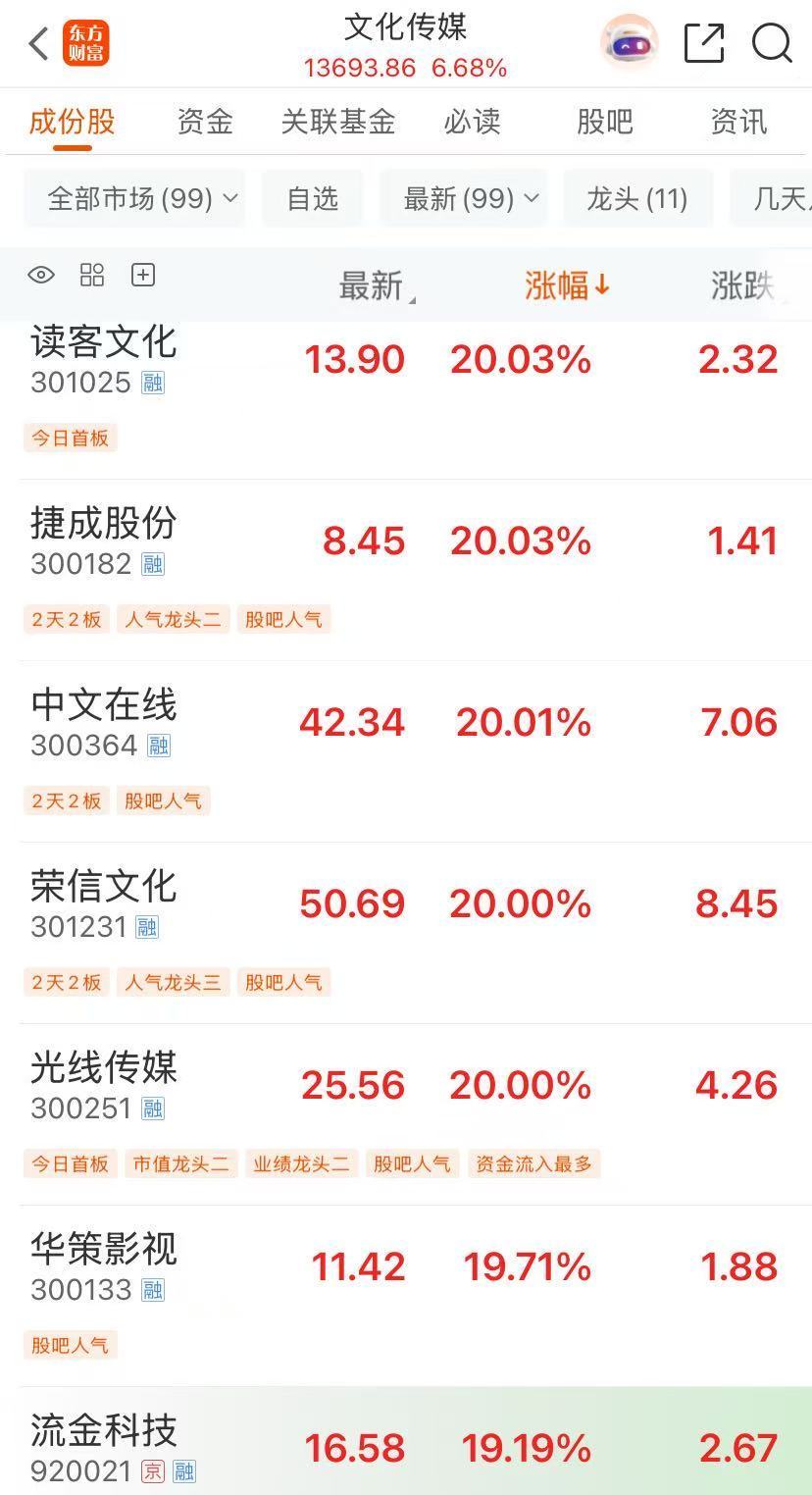Toggle the eye visibility icon
The height and width of the screenshot is (1495, 812).
click(x=41, y=275)
